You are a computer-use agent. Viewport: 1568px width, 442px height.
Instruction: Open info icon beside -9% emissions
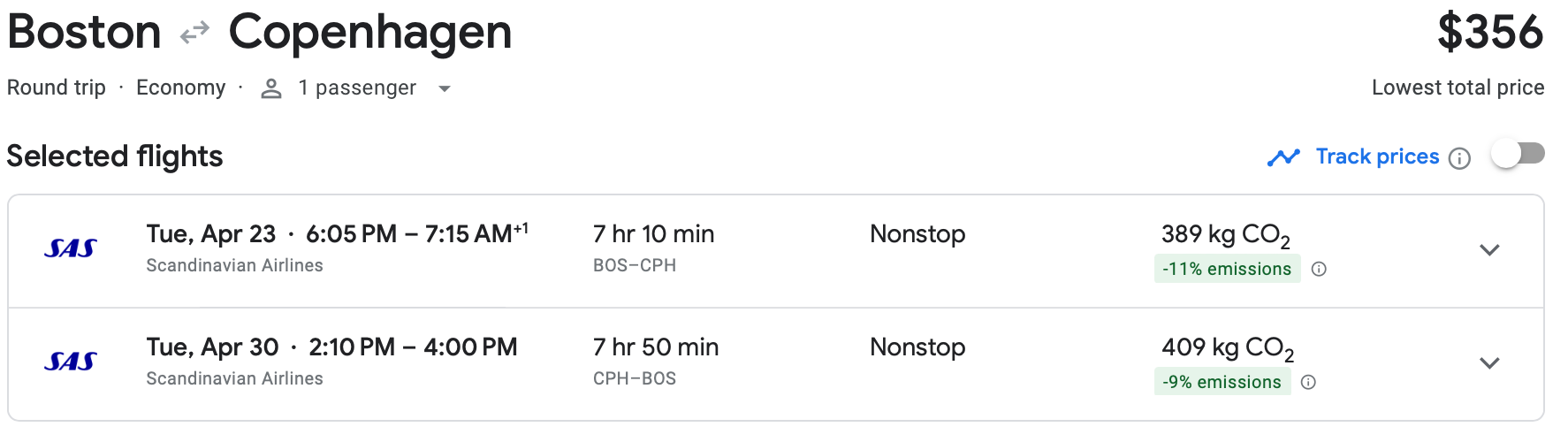pos(1309,383)
